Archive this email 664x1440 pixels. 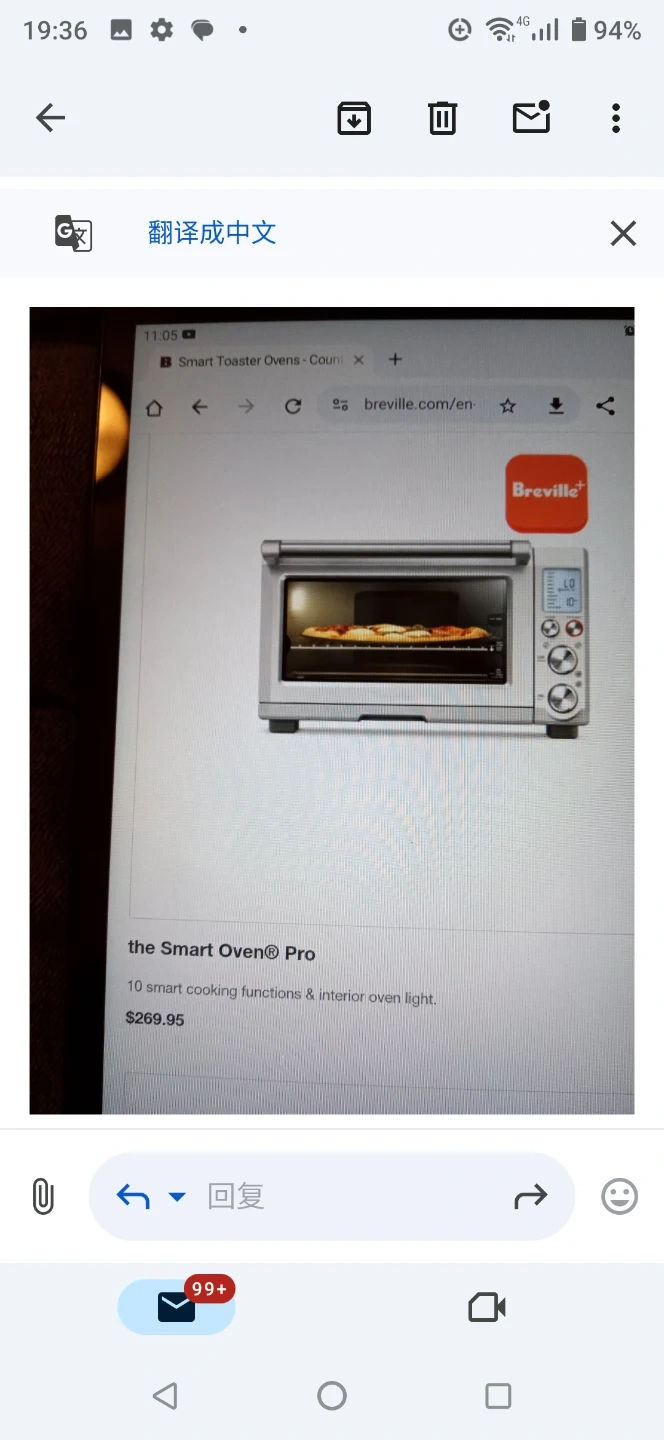tap(354, 118)
